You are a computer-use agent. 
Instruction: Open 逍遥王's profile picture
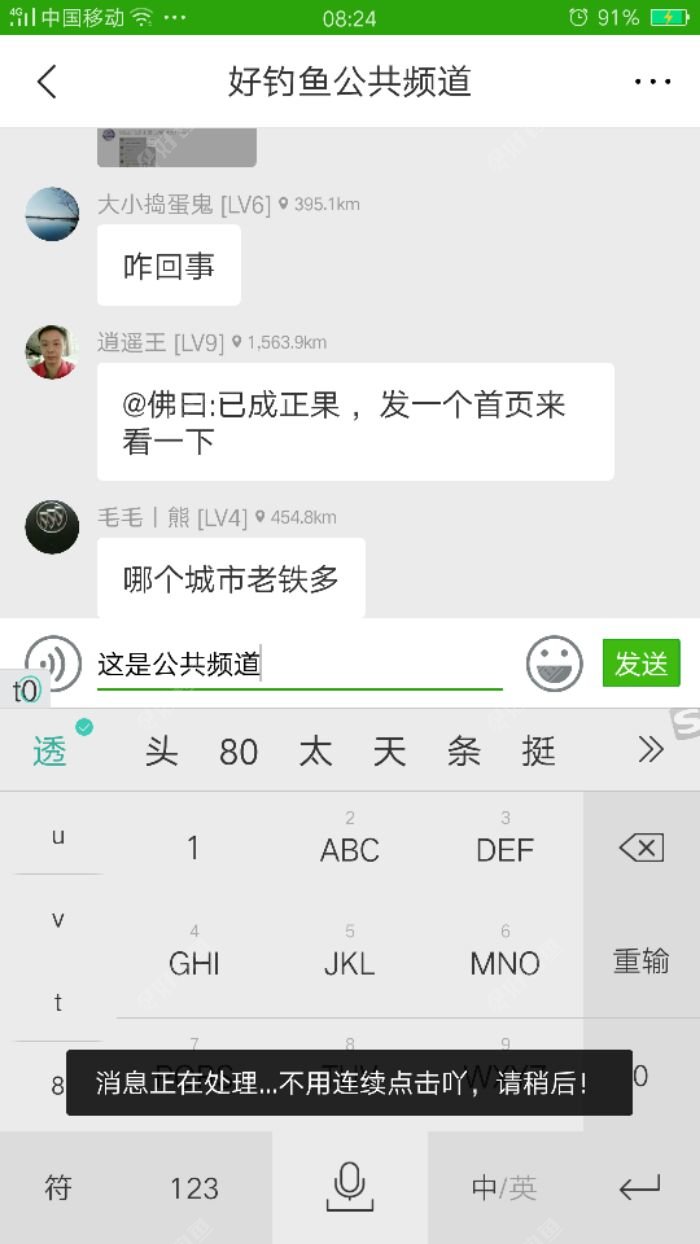(x=52, y=352)
